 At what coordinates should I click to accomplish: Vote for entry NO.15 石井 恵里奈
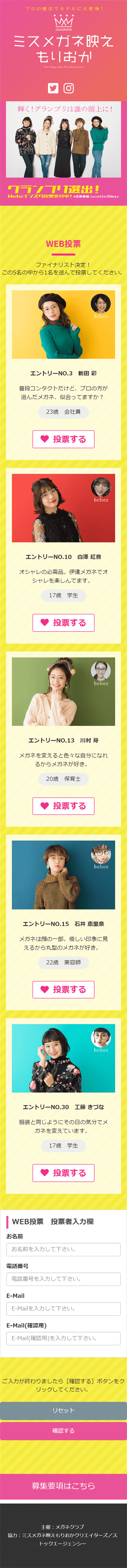[63, 989]
